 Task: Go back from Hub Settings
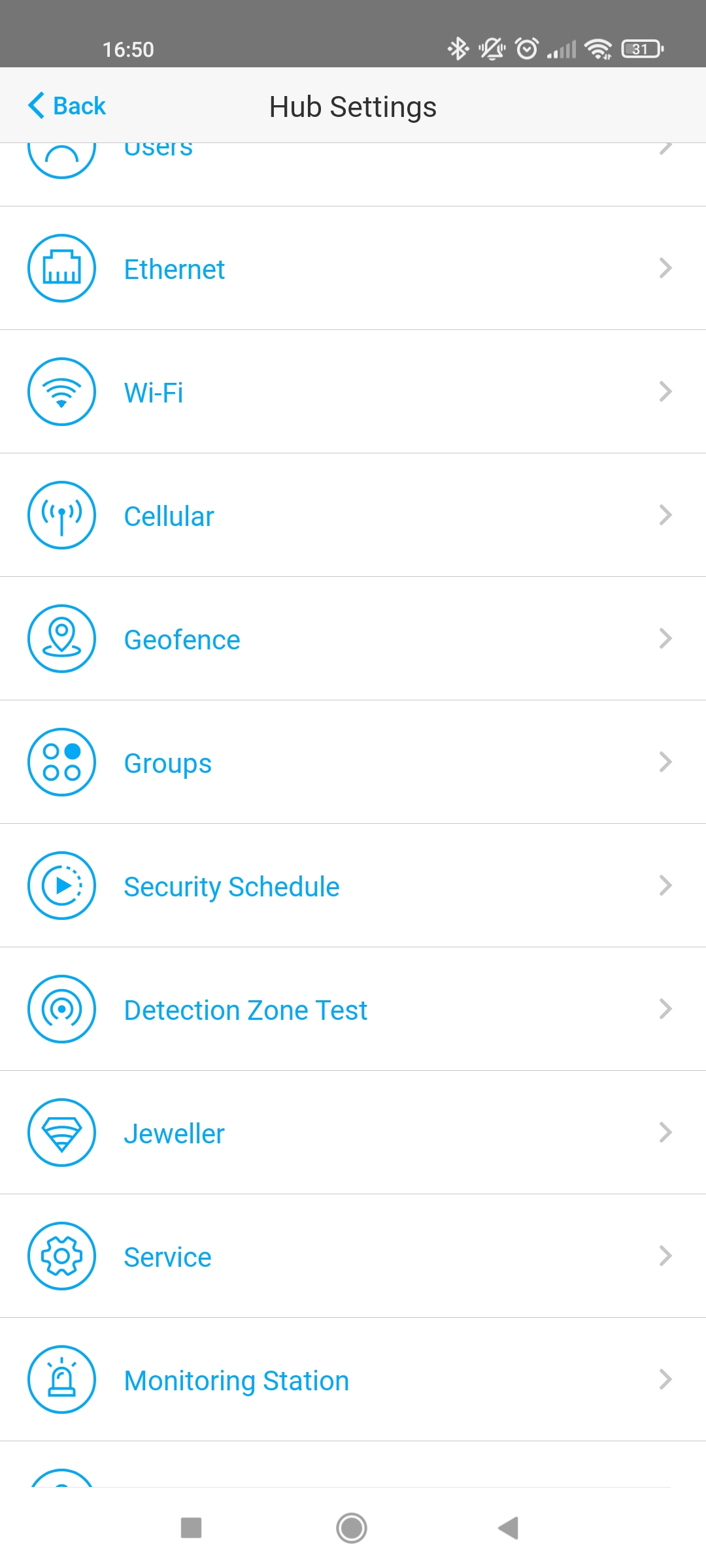(67, 106)
